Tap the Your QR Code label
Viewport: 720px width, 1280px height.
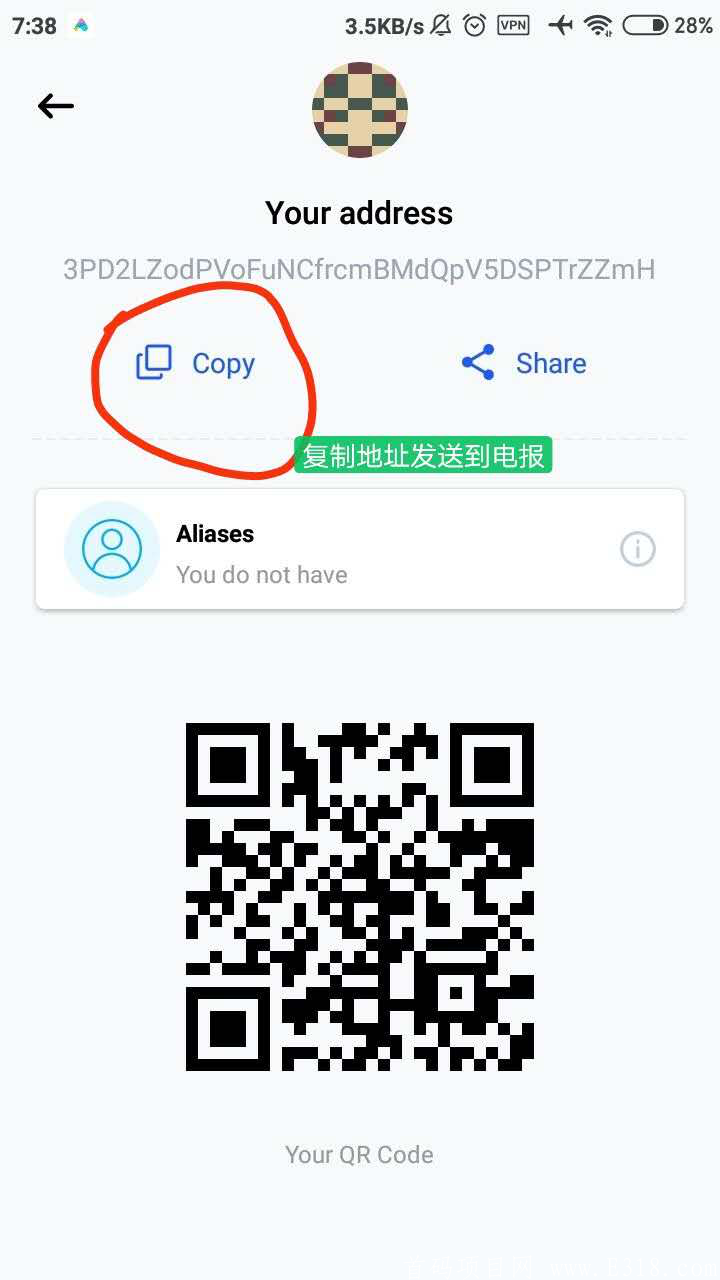coord(359,1154)
